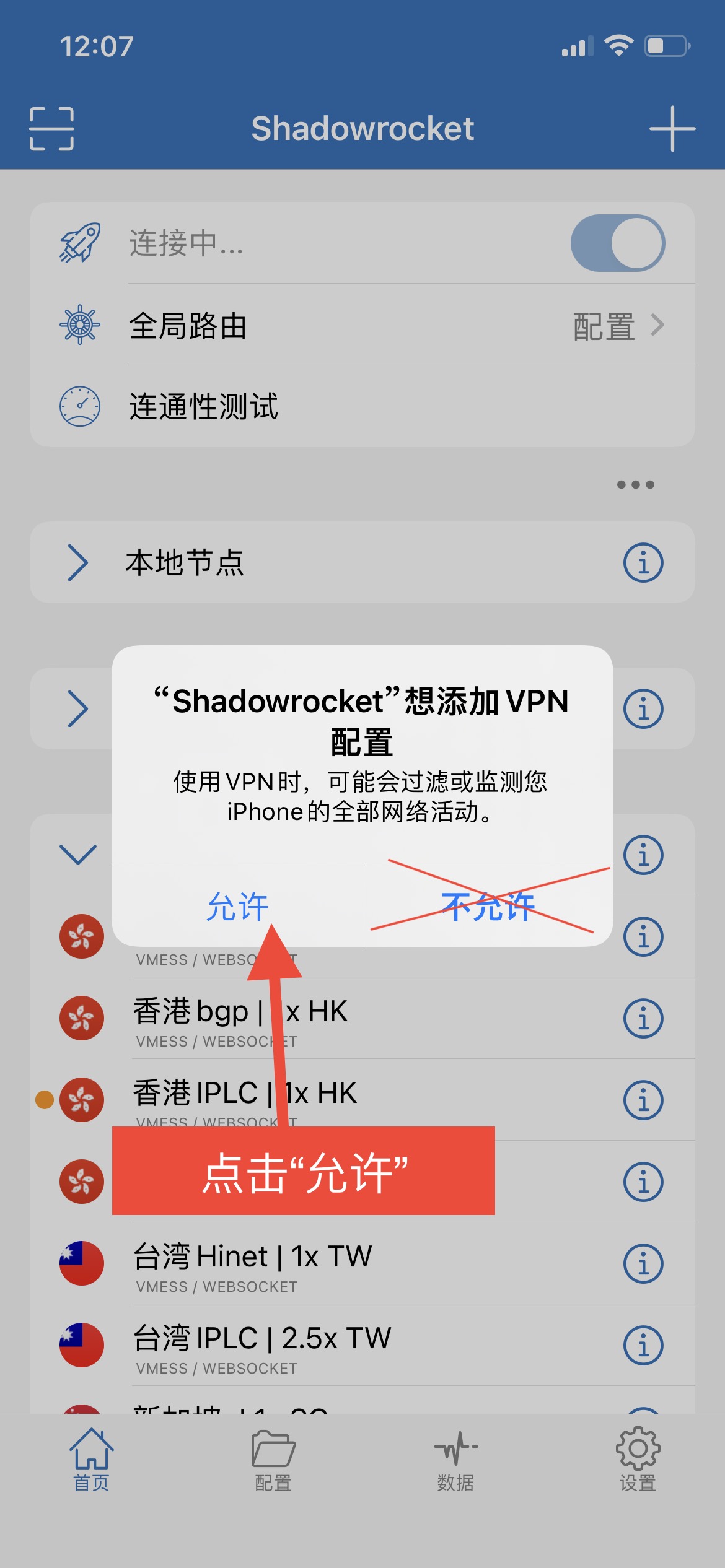View info for 本地节点
Viewport: 725px width, 1568px height.
pyautogui.click(x=643, y=562)
